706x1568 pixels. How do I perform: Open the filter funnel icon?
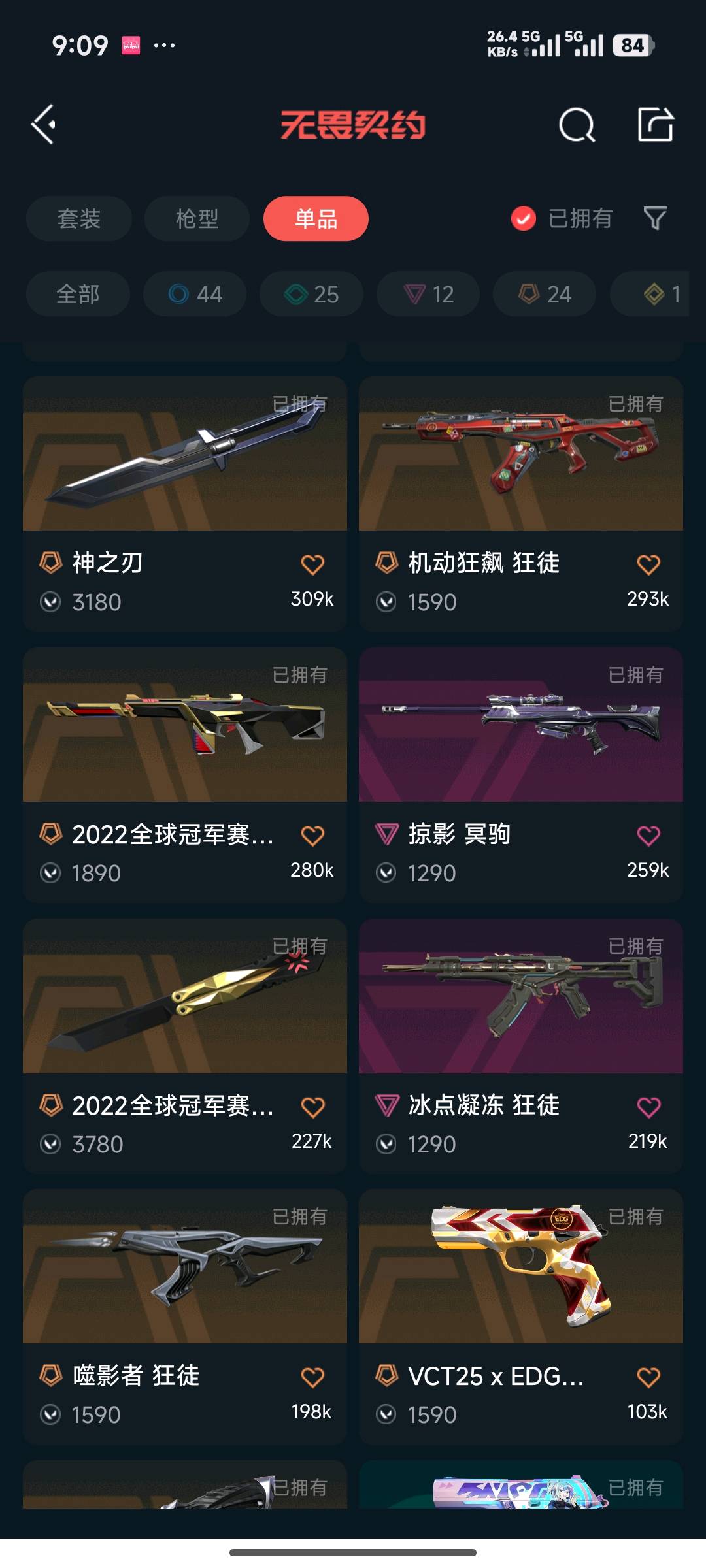point(654,218)
